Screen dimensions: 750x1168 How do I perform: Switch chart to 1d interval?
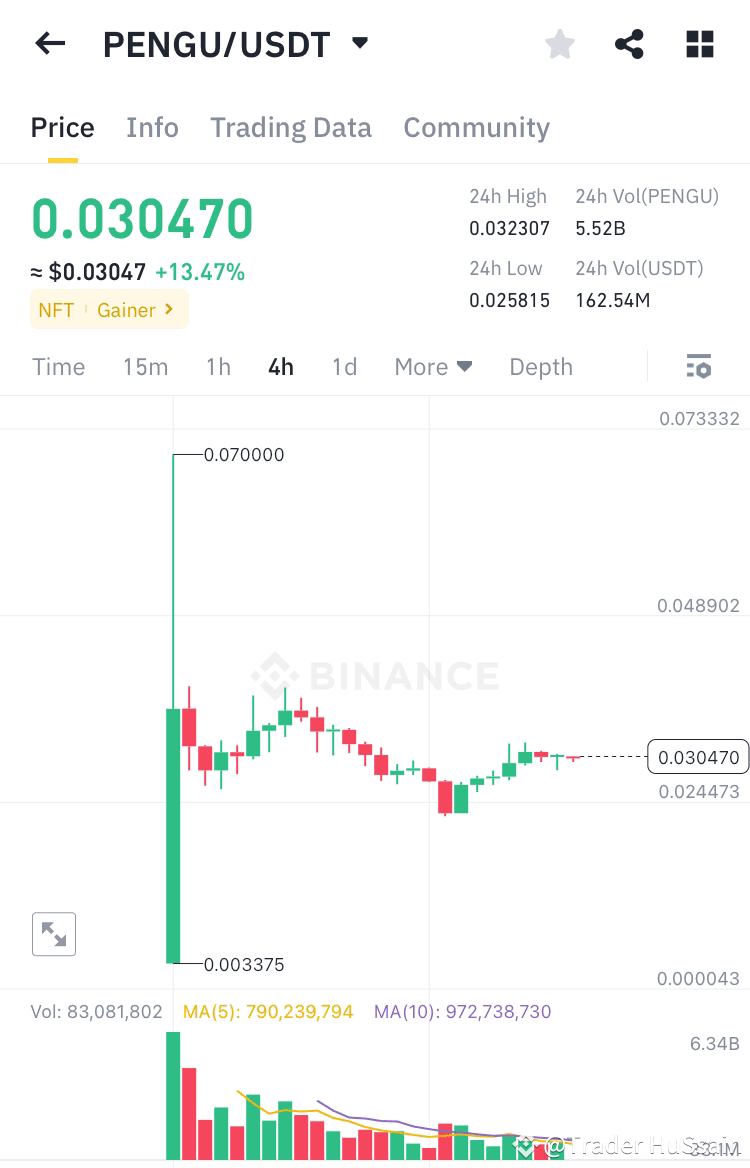(x=344, y=366)
